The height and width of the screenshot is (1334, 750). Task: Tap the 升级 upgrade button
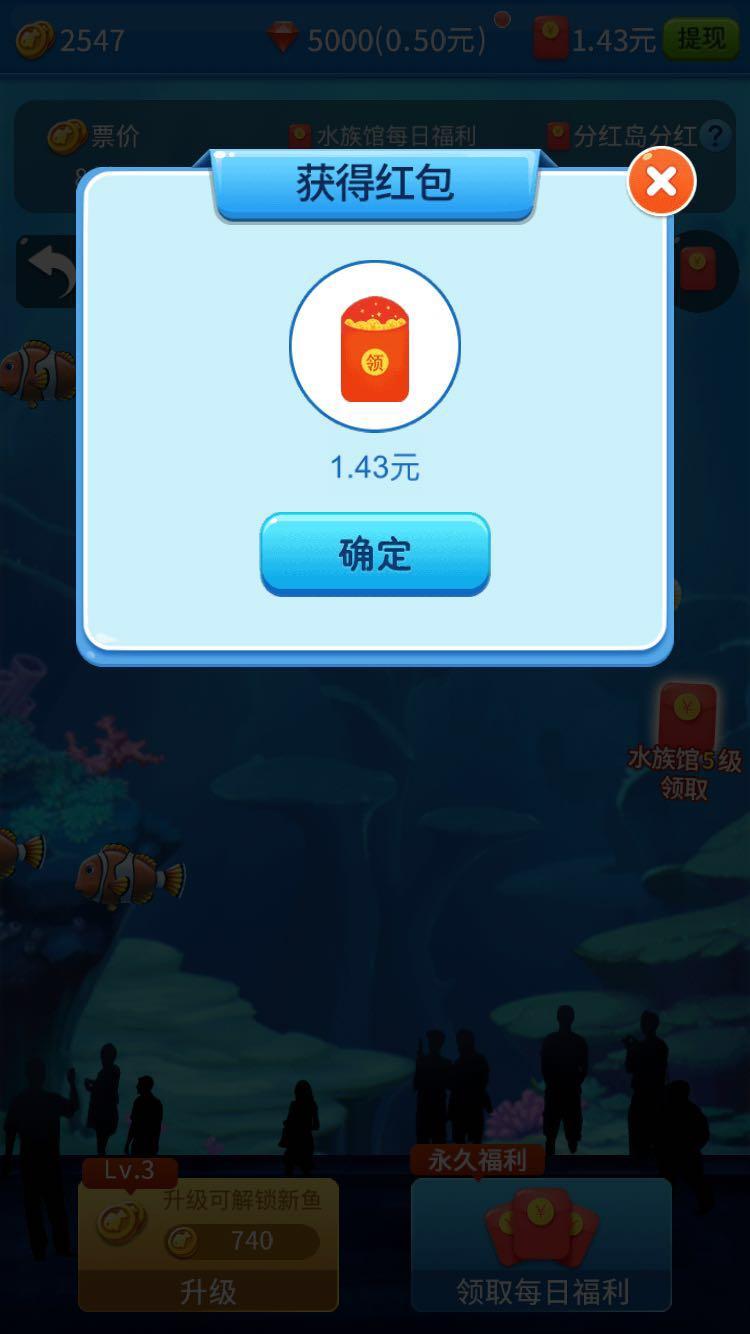[207, 1293]
